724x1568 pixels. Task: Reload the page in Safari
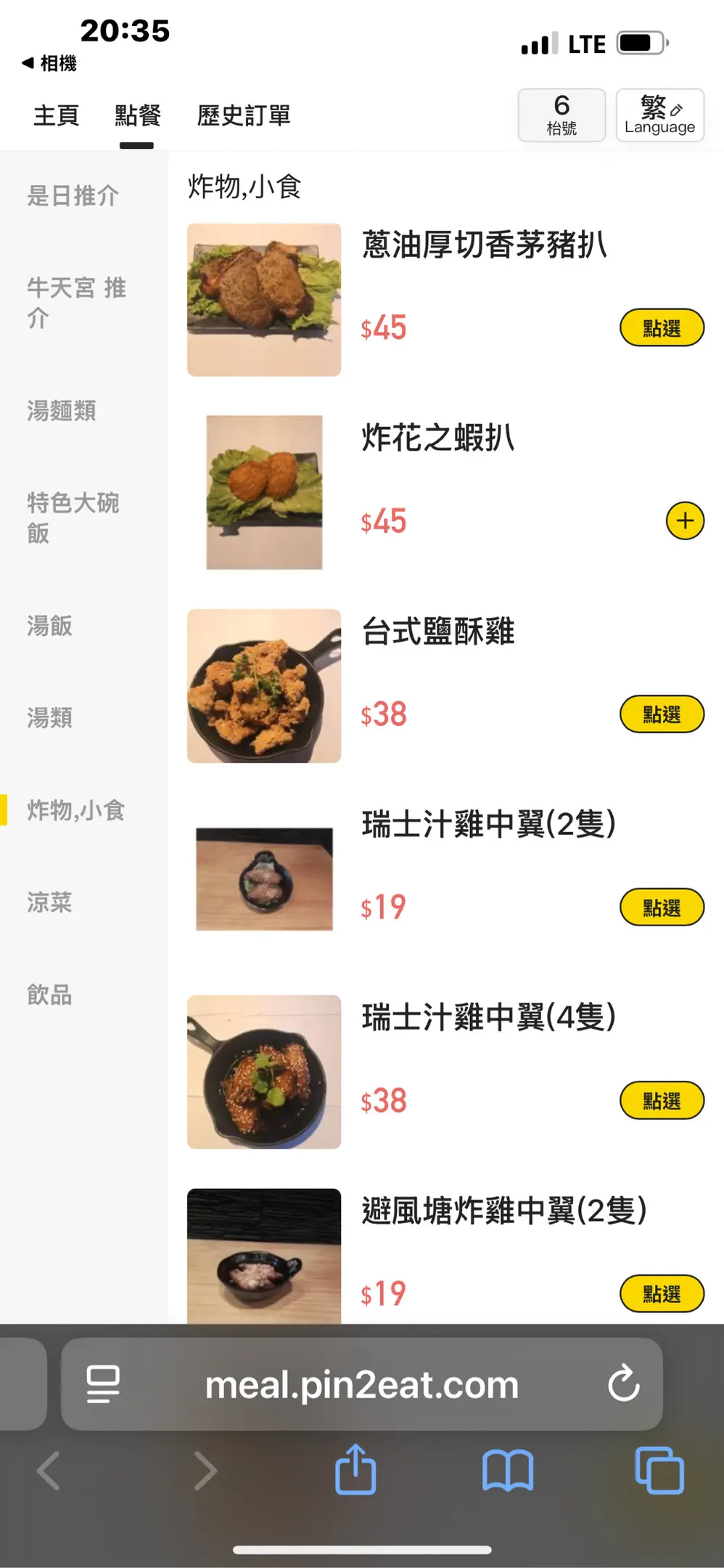(x=623, y=1384)
